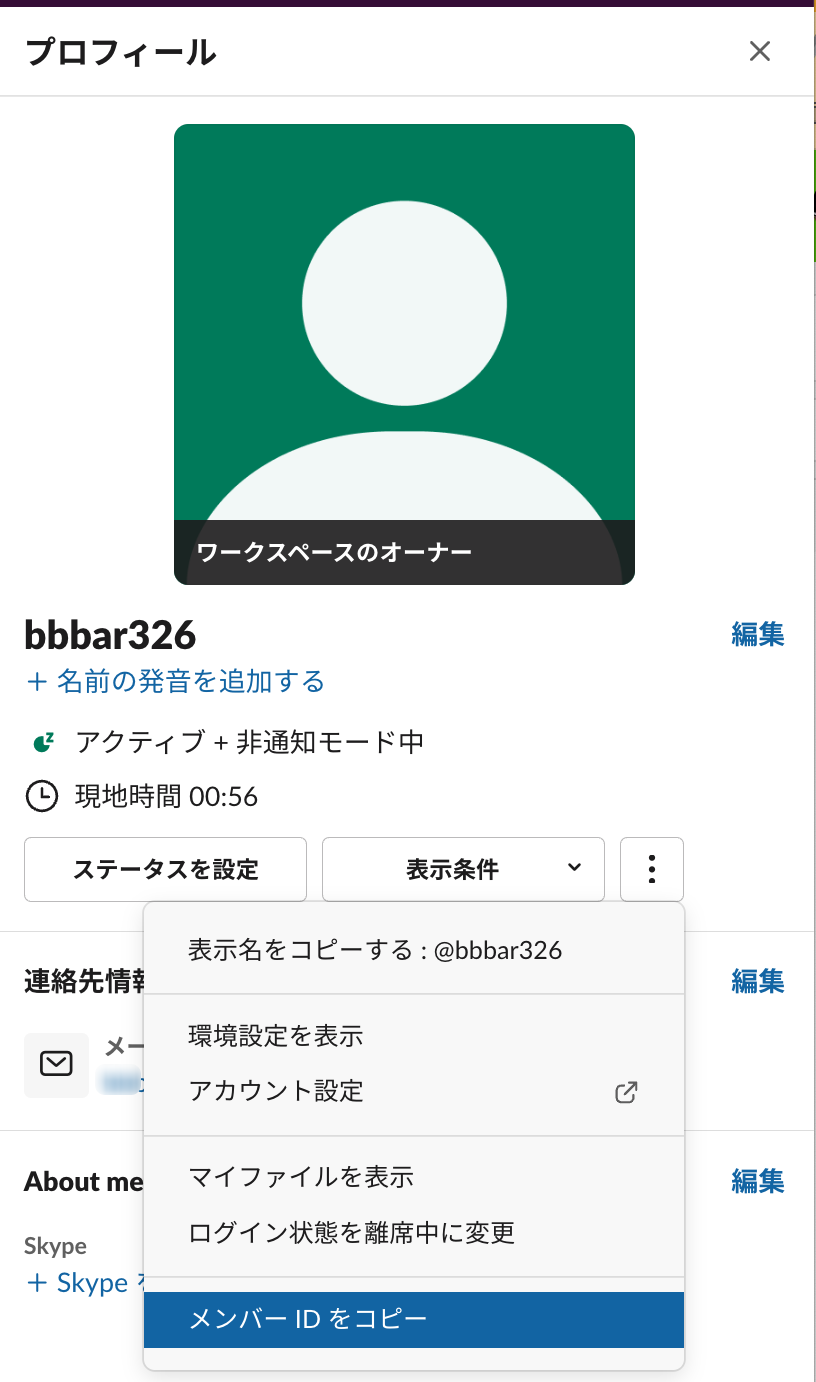Viewport: 816px width, 1382px height.
Task: Select マイファイルを表示
Action: click(x=301, y=1177)
